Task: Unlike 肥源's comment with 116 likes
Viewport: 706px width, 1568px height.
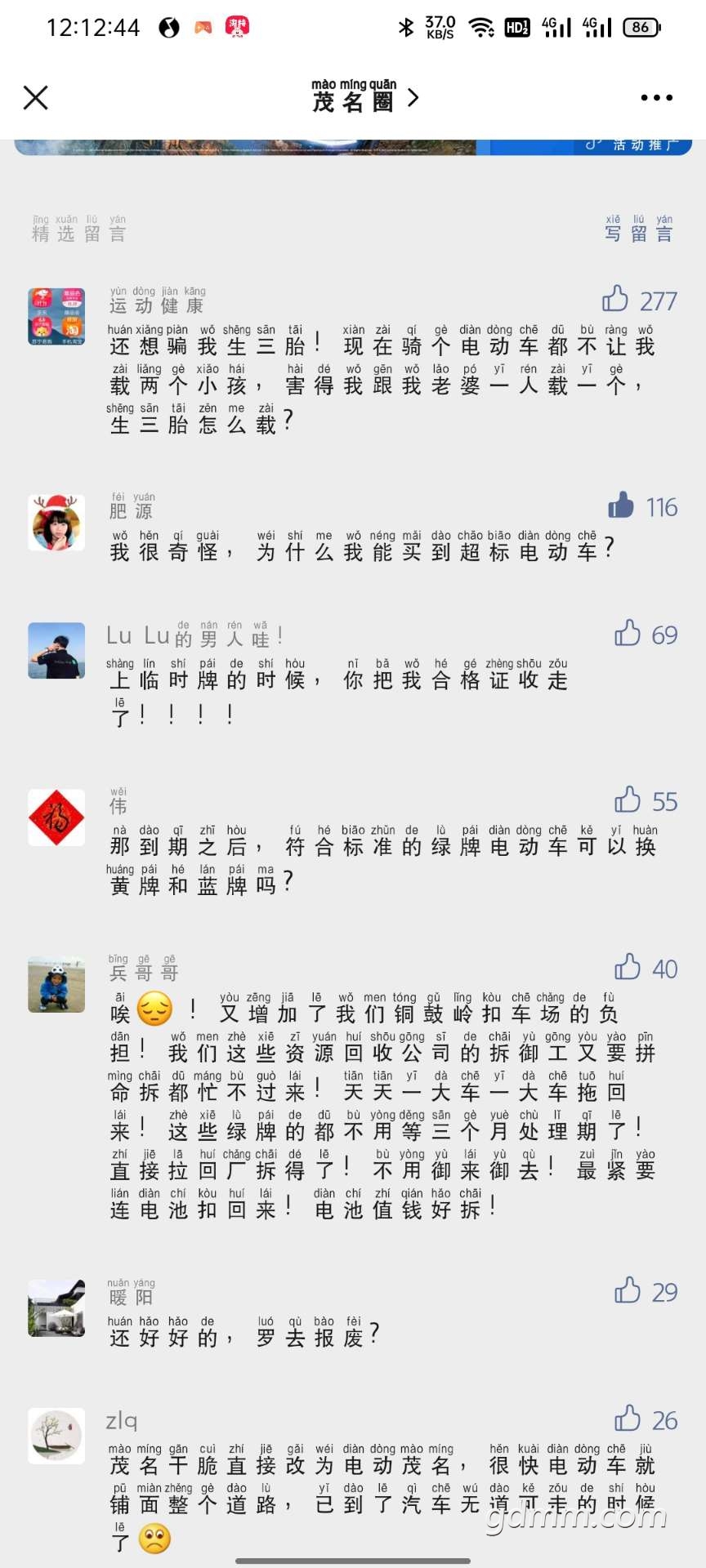Action: click(x=621, y=506)
